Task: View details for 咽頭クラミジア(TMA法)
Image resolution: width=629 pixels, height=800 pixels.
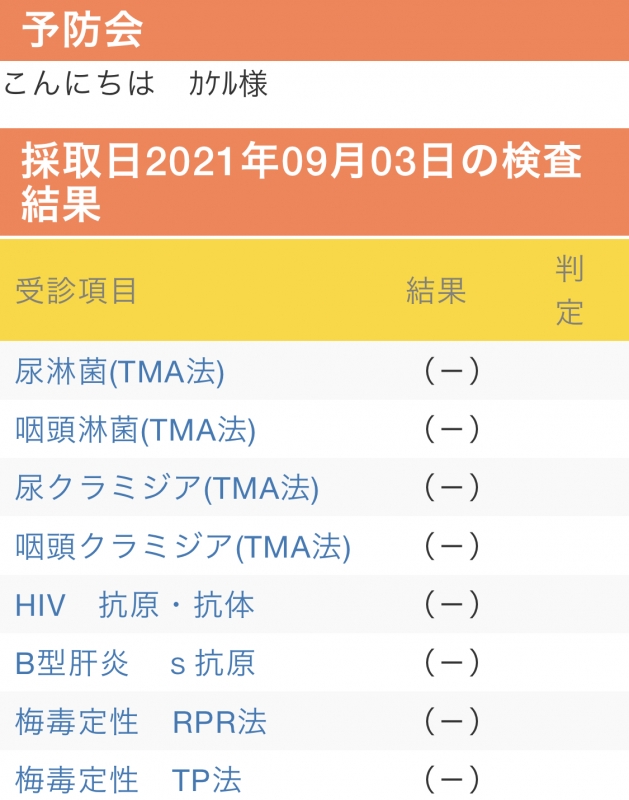Action: (x=183, y=546)
